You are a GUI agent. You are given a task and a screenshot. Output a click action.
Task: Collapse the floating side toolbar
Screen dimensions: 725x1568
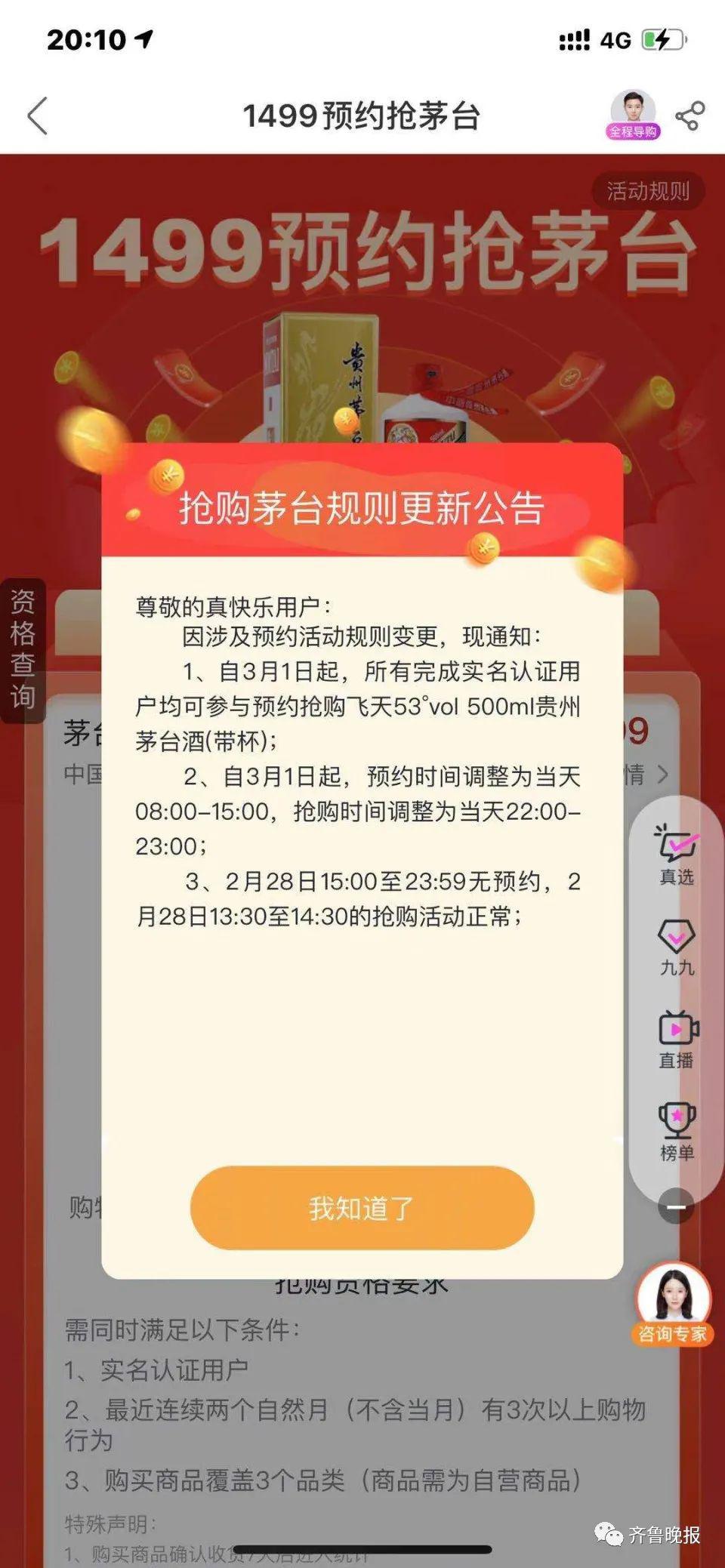click(x=676, y=1206)
